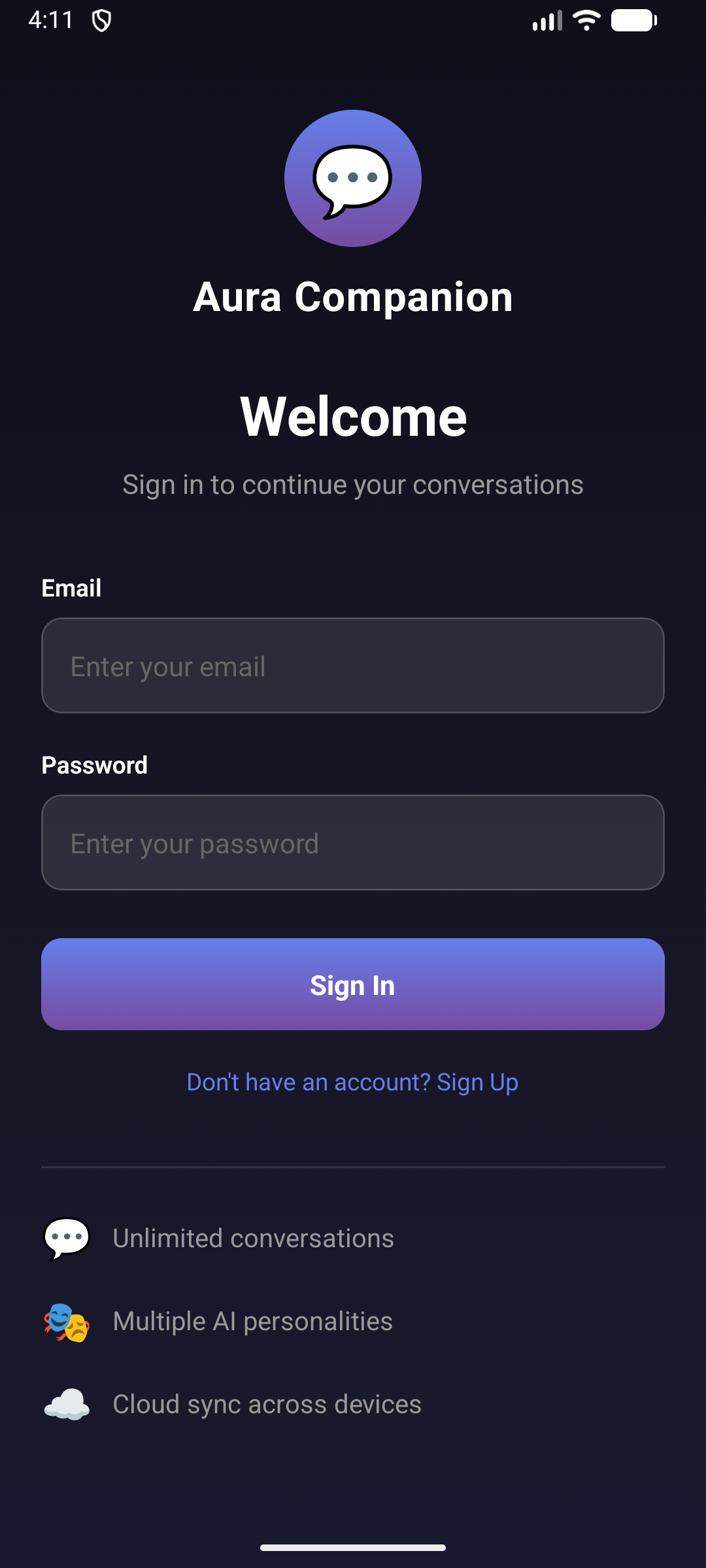Click the speech bubble icon beside Unlimited conversations

click(x=67, y=1237)
